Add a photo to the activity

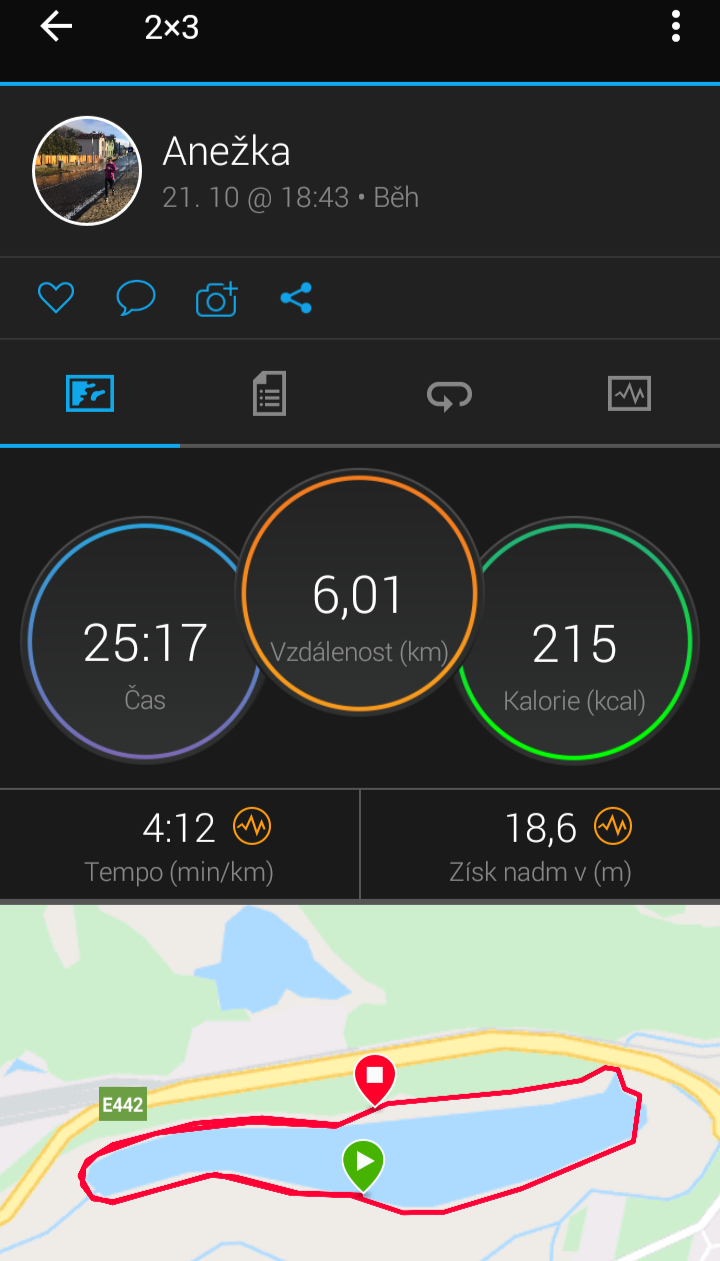[217, 298]
